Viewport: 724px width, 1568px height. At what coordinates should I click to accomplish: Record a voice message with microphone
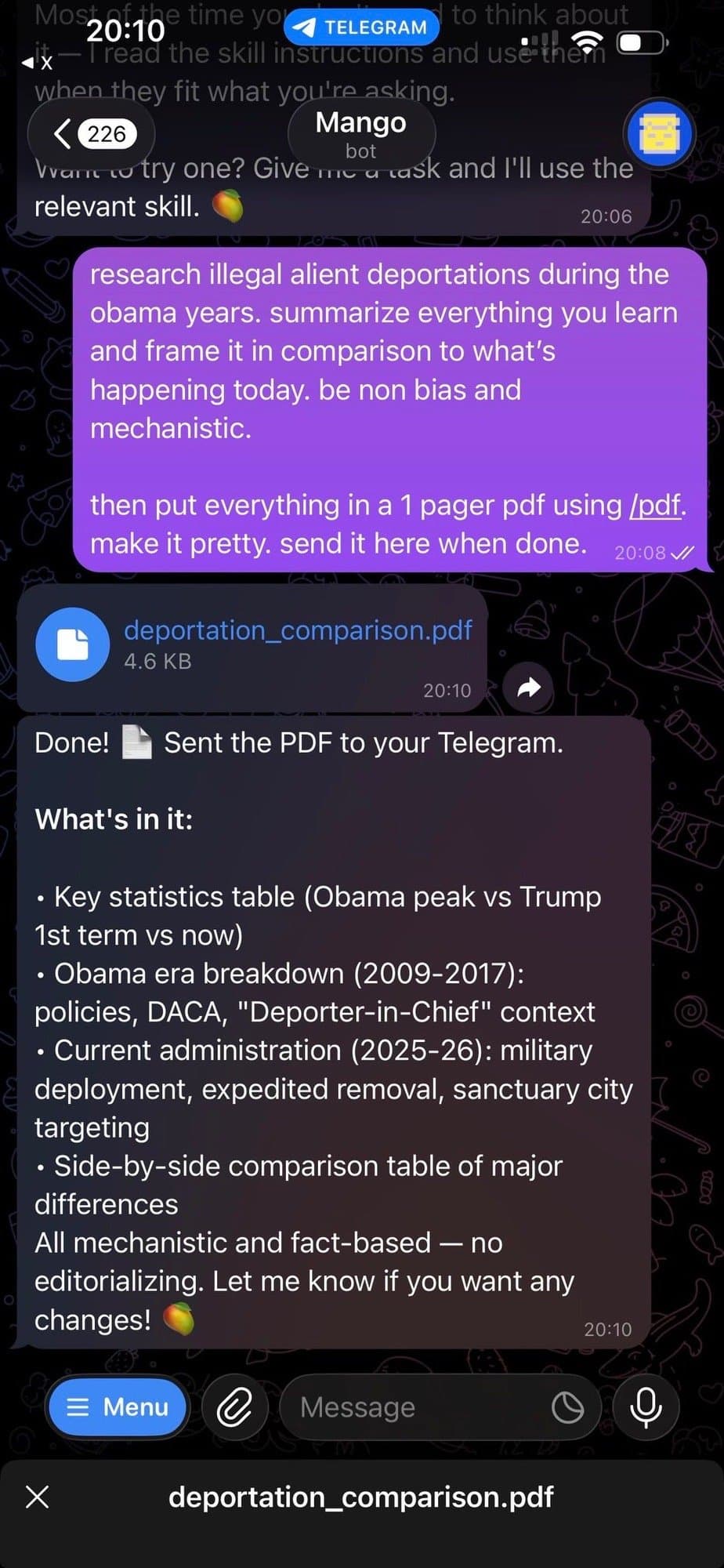click(x=646, y=1407)
